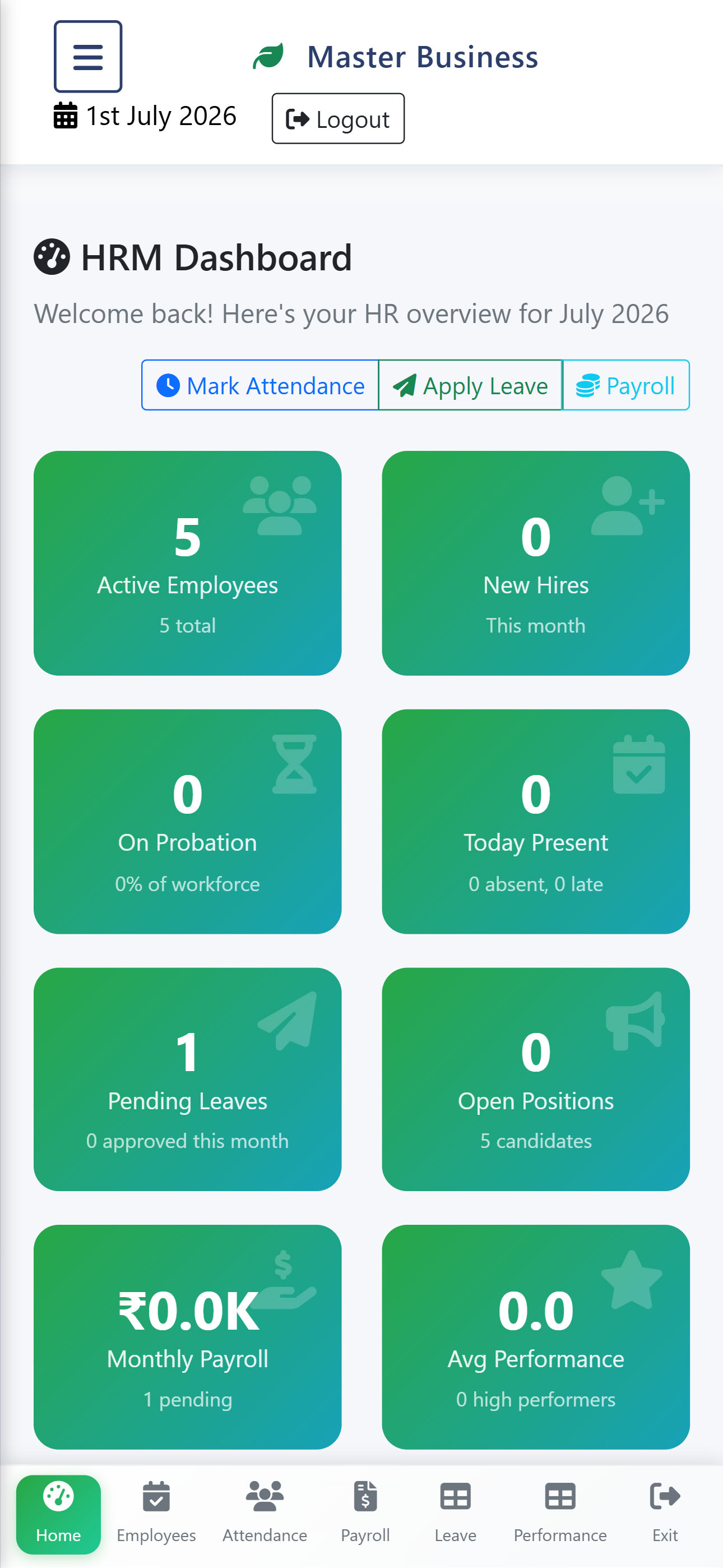Tap Exit in the bottom navigation

pyautogui.click(x=665, y=1514)
